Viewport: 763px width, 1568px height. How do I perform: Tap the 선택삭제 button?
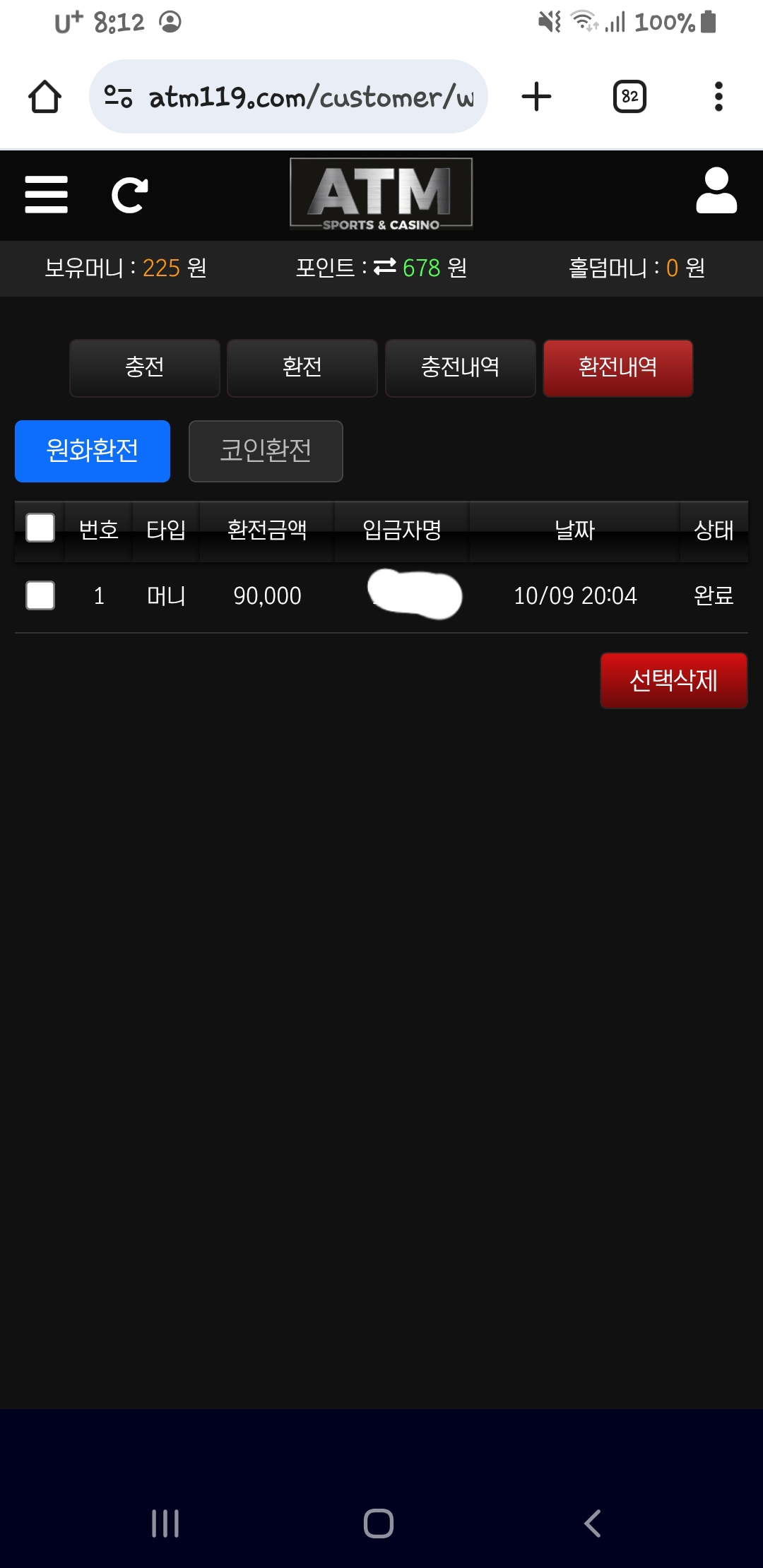coord(673,681)
